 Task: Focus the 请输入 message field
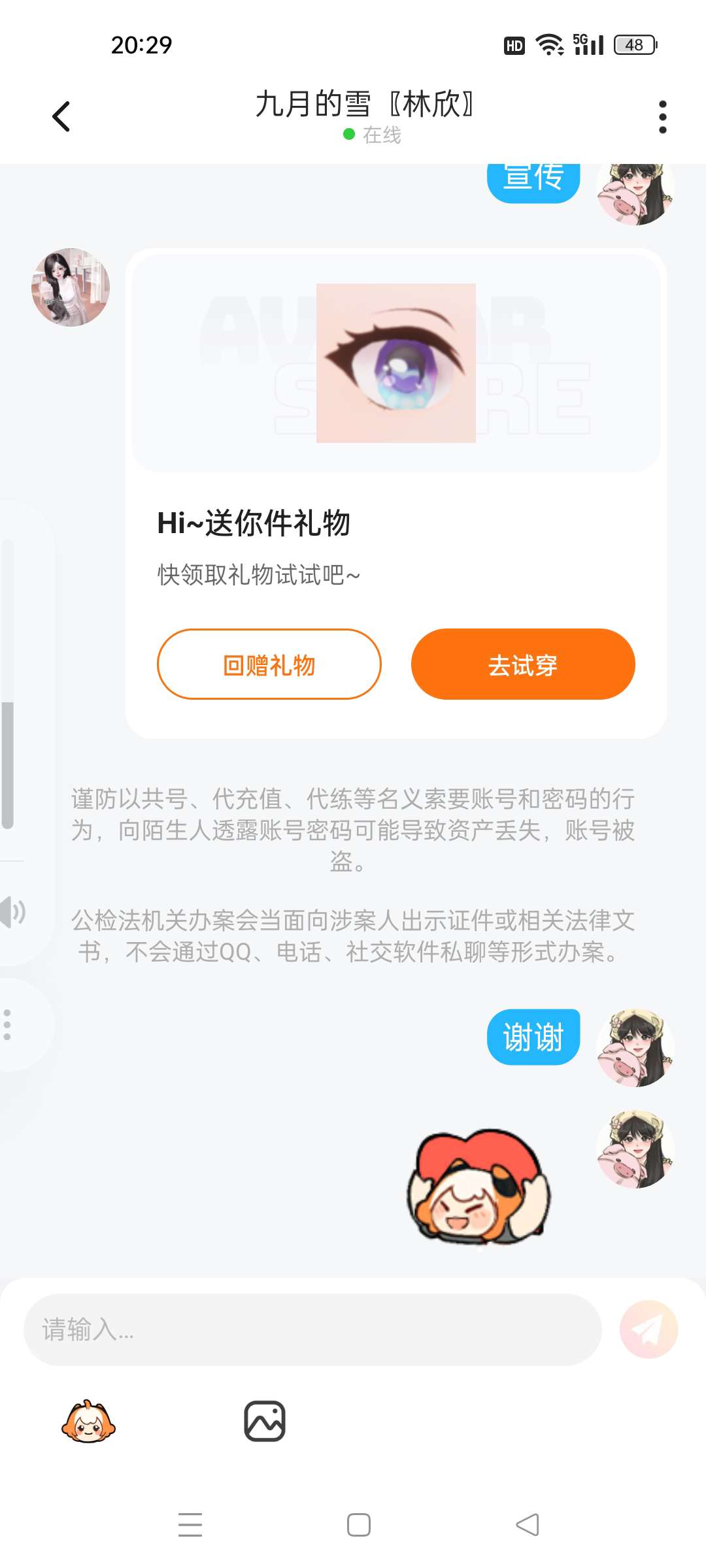coord(312,1330)
